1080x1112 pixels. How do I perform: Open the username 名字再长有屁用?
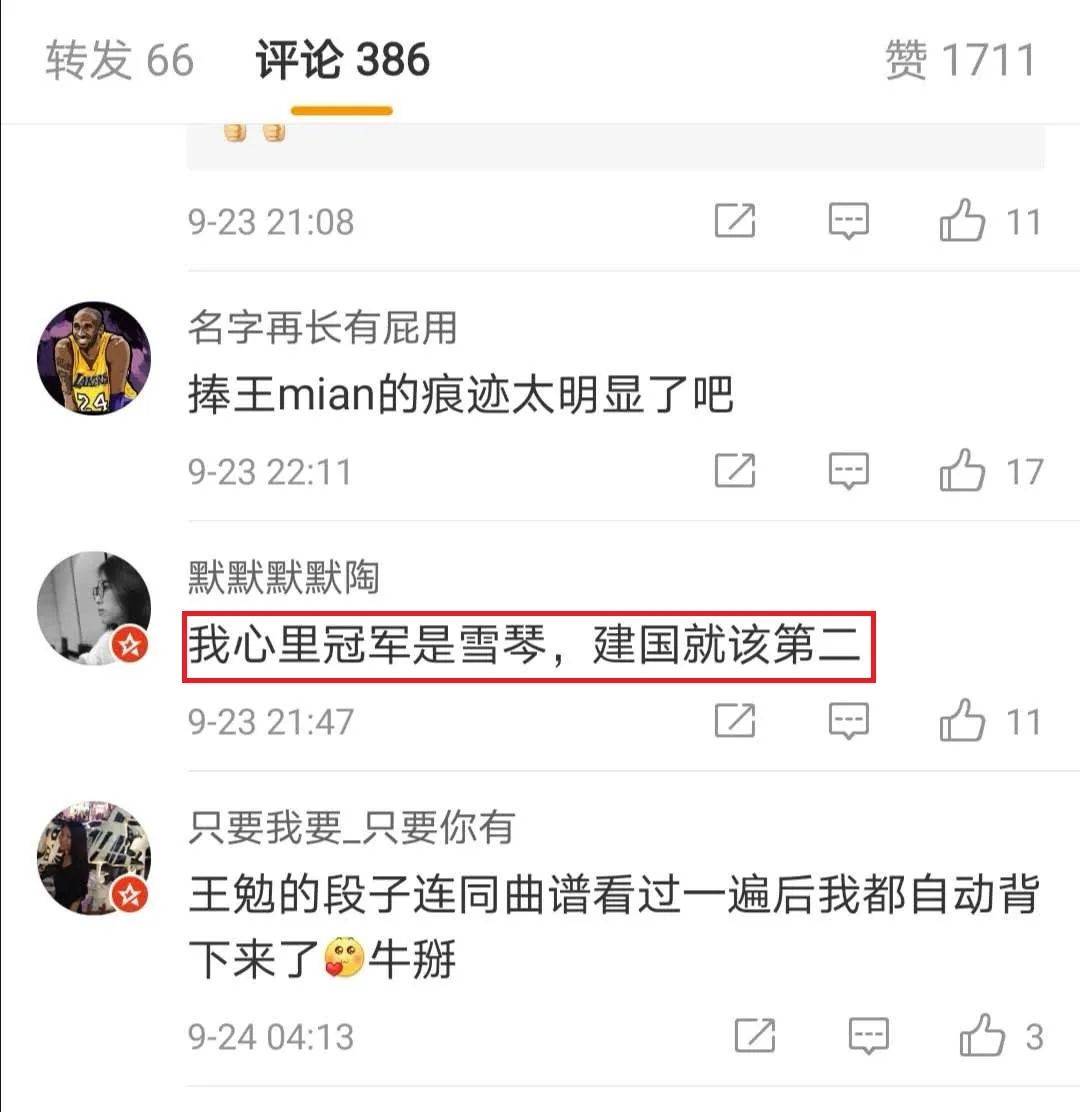coord(322,327)
